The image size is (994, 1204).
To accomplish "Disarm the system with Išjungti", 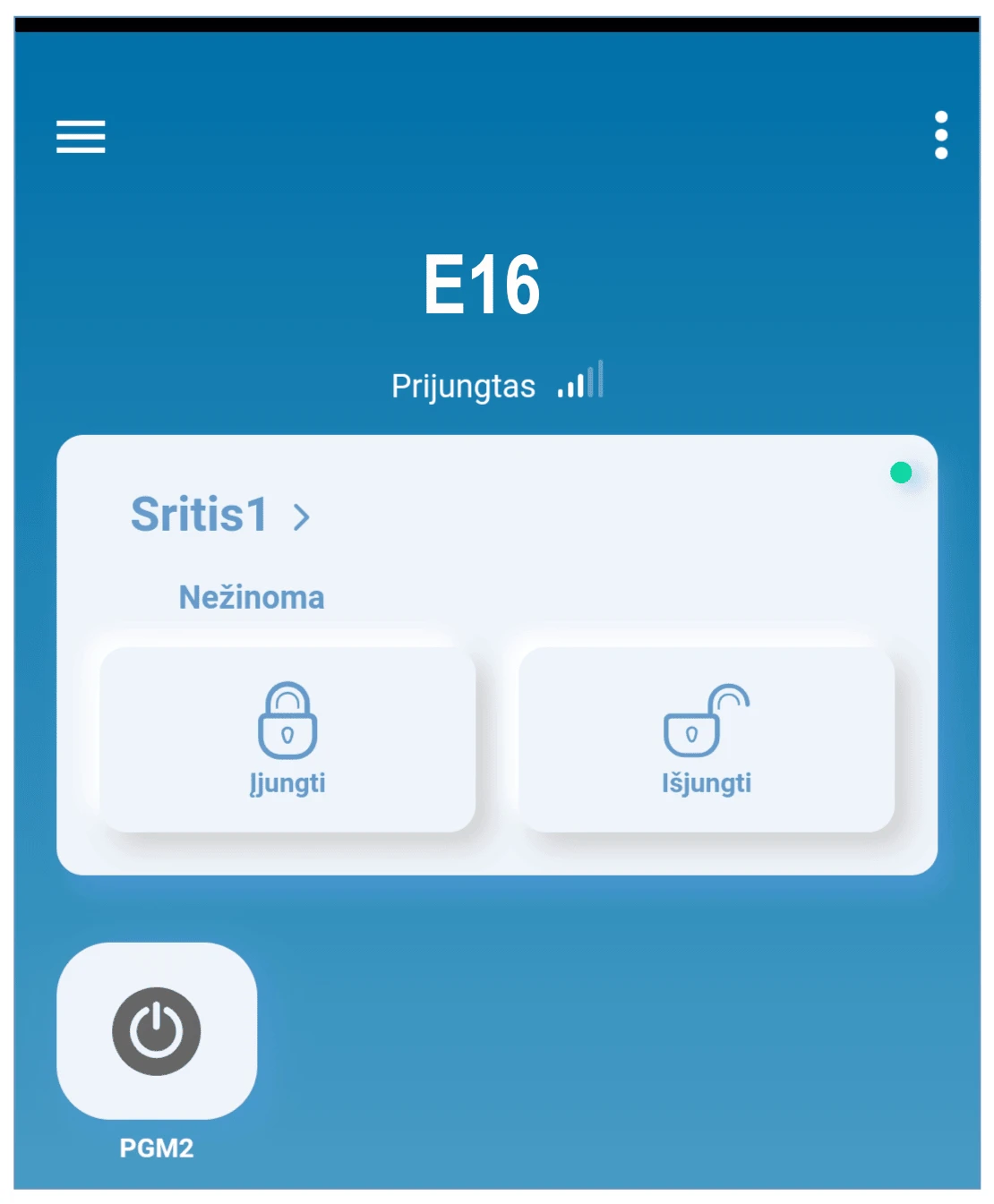I will 706,739.
